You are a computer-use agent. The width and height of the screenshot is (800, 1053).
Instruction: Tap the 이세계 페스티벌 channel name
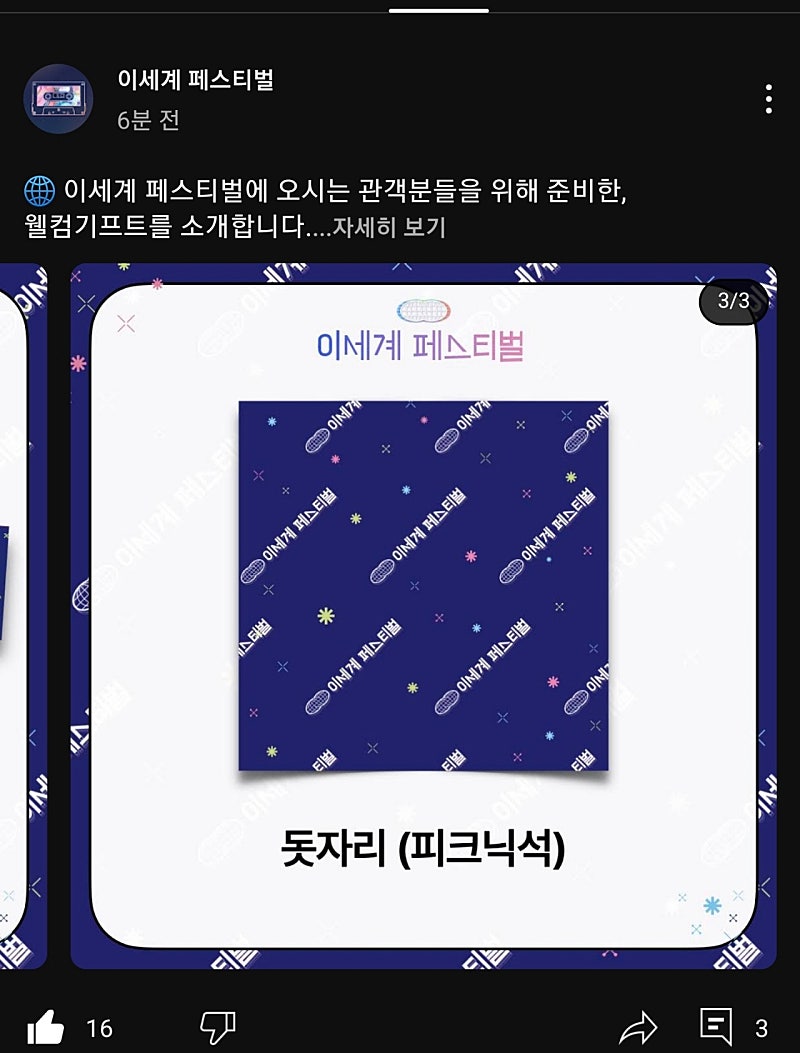pos(195,81)
